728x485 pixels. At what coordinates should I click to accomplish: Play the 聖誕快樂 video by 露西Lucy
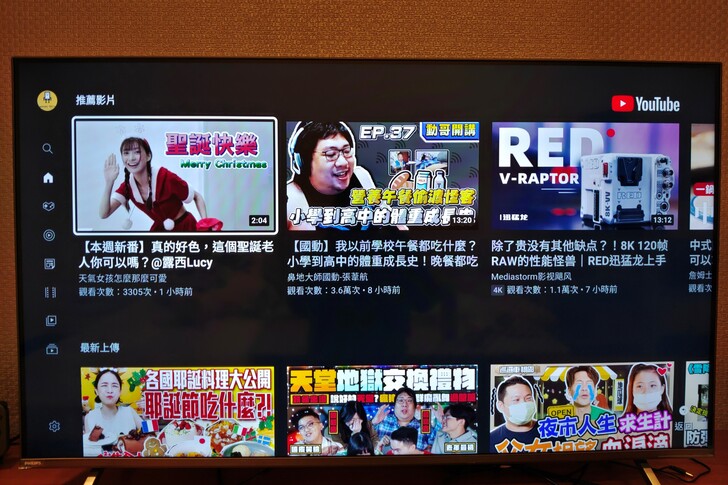coord(175,176)
